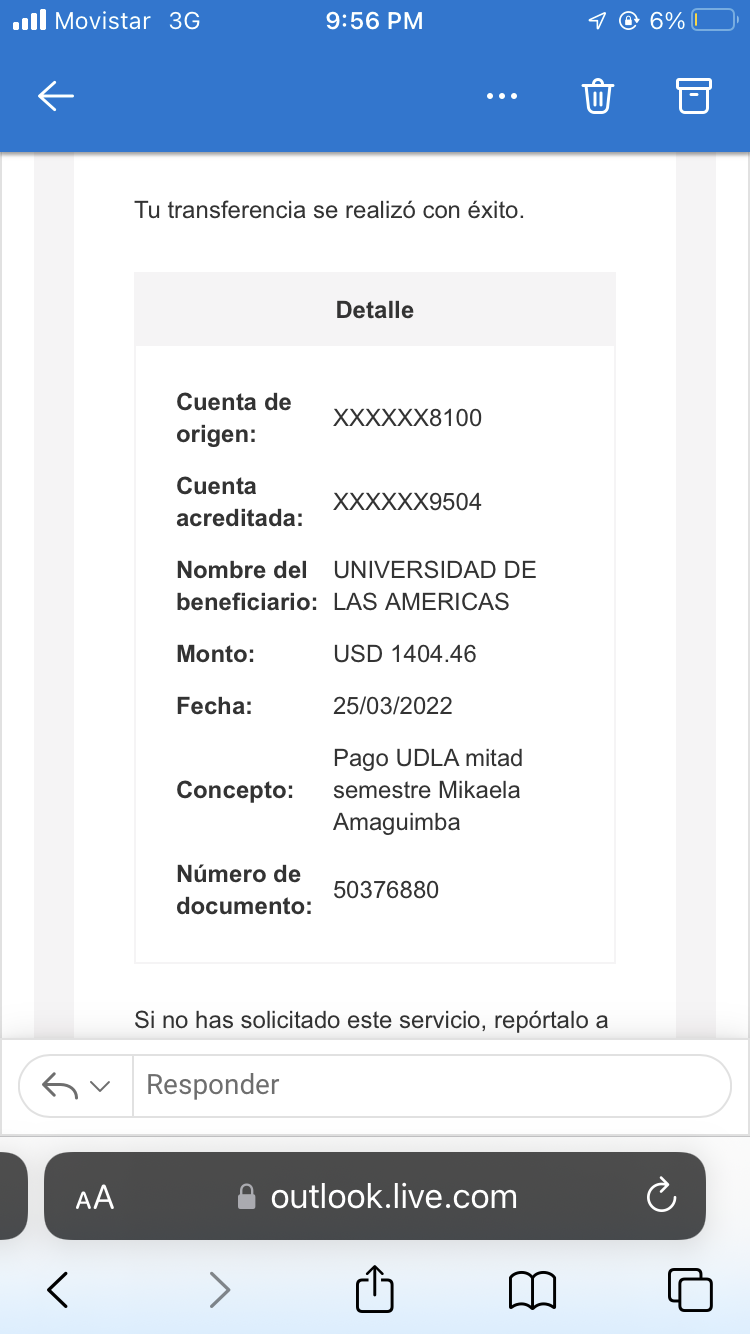Focus the Responder text field
Image resolution: width=750 pixels, height=1334 pixels.
430,1085
